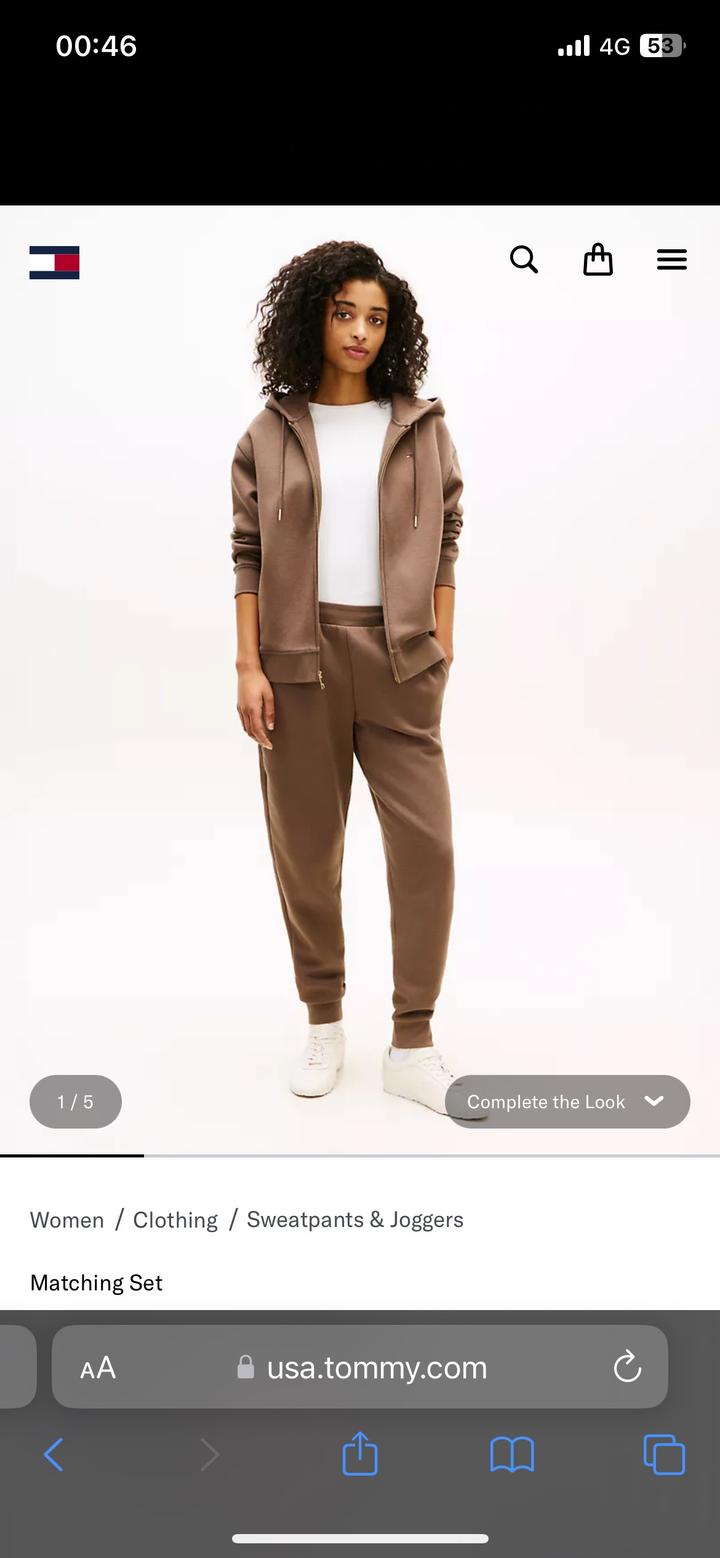This screenshot has height=1558, width=720.
Task: Open Safari bookmarks
Action: point(512,1455)
